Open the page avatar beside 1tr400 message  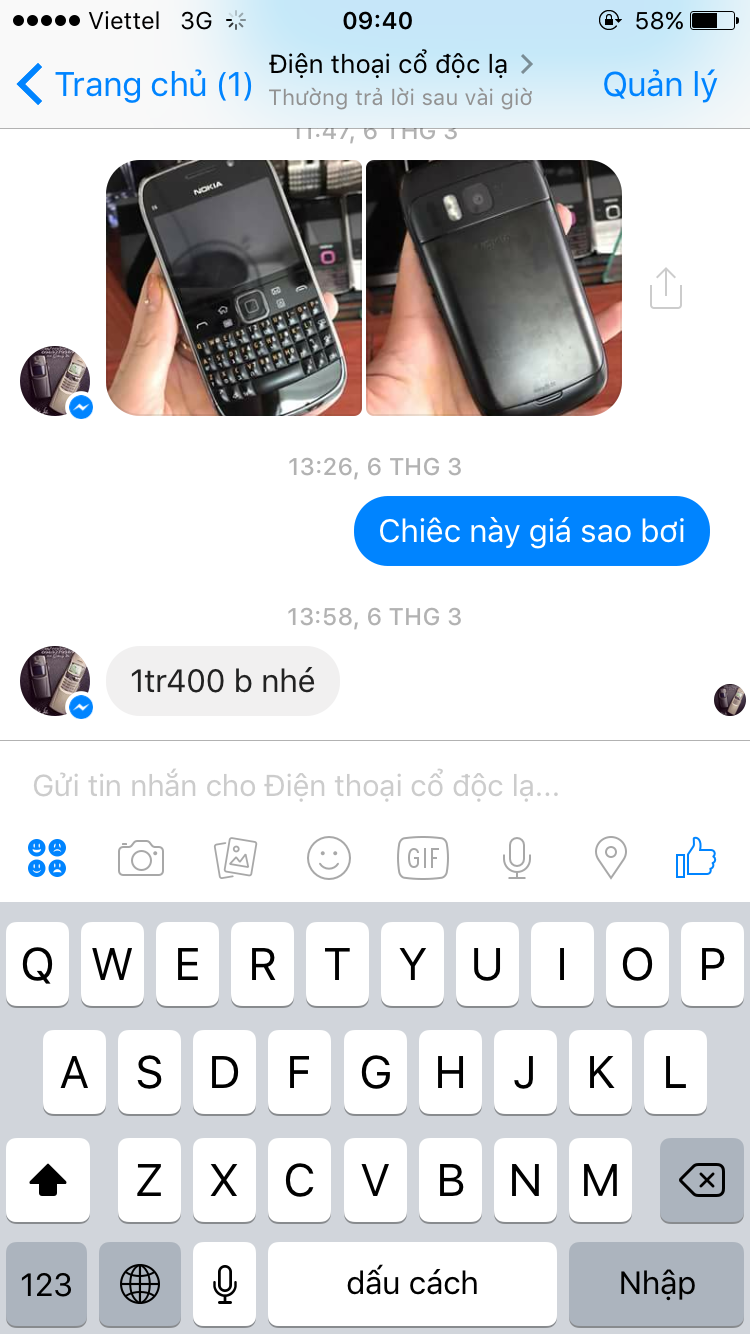coord(55,681)
